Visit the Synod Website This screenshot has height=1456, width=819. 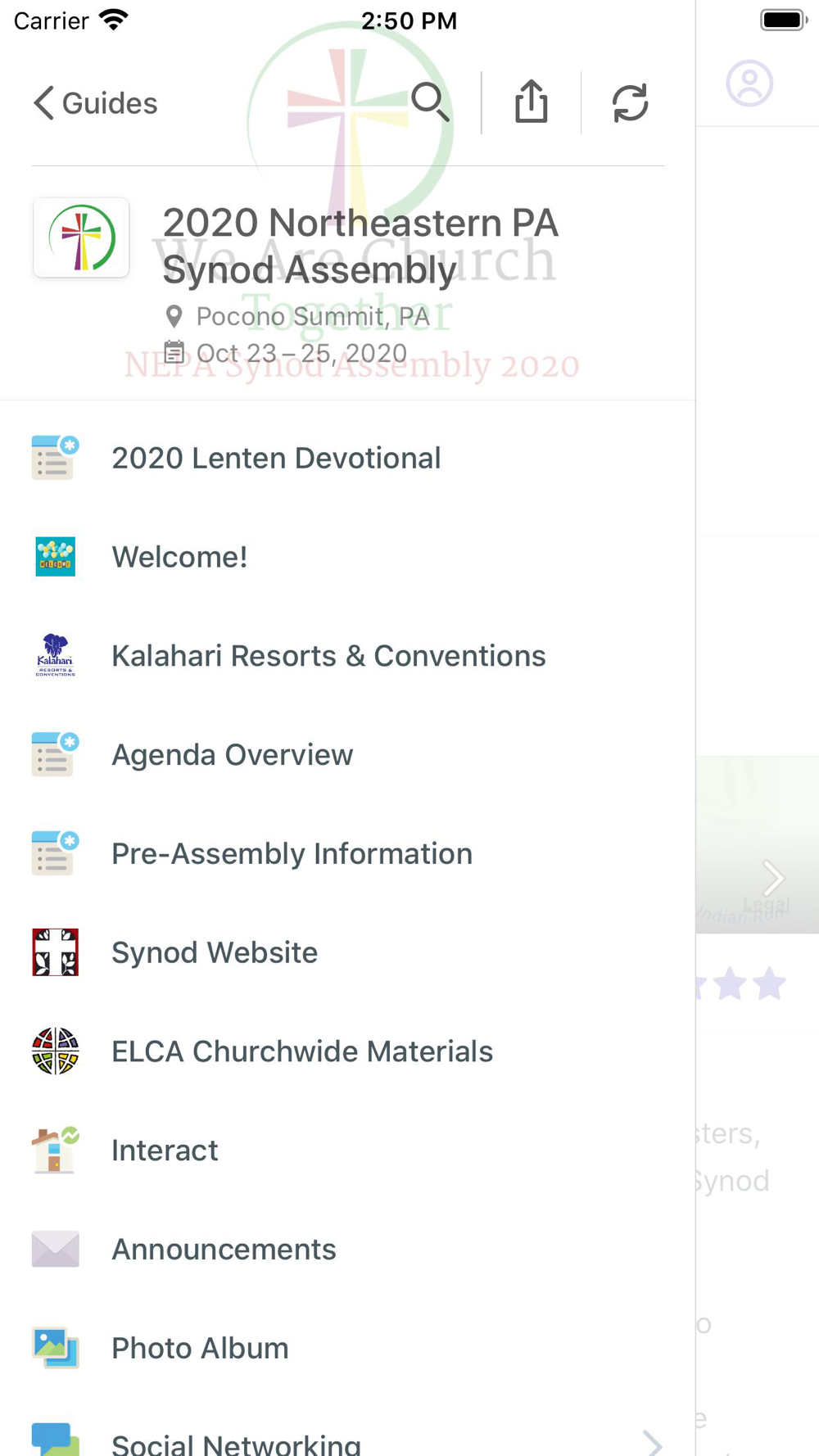pyautogui.click(x=348, y=952)
